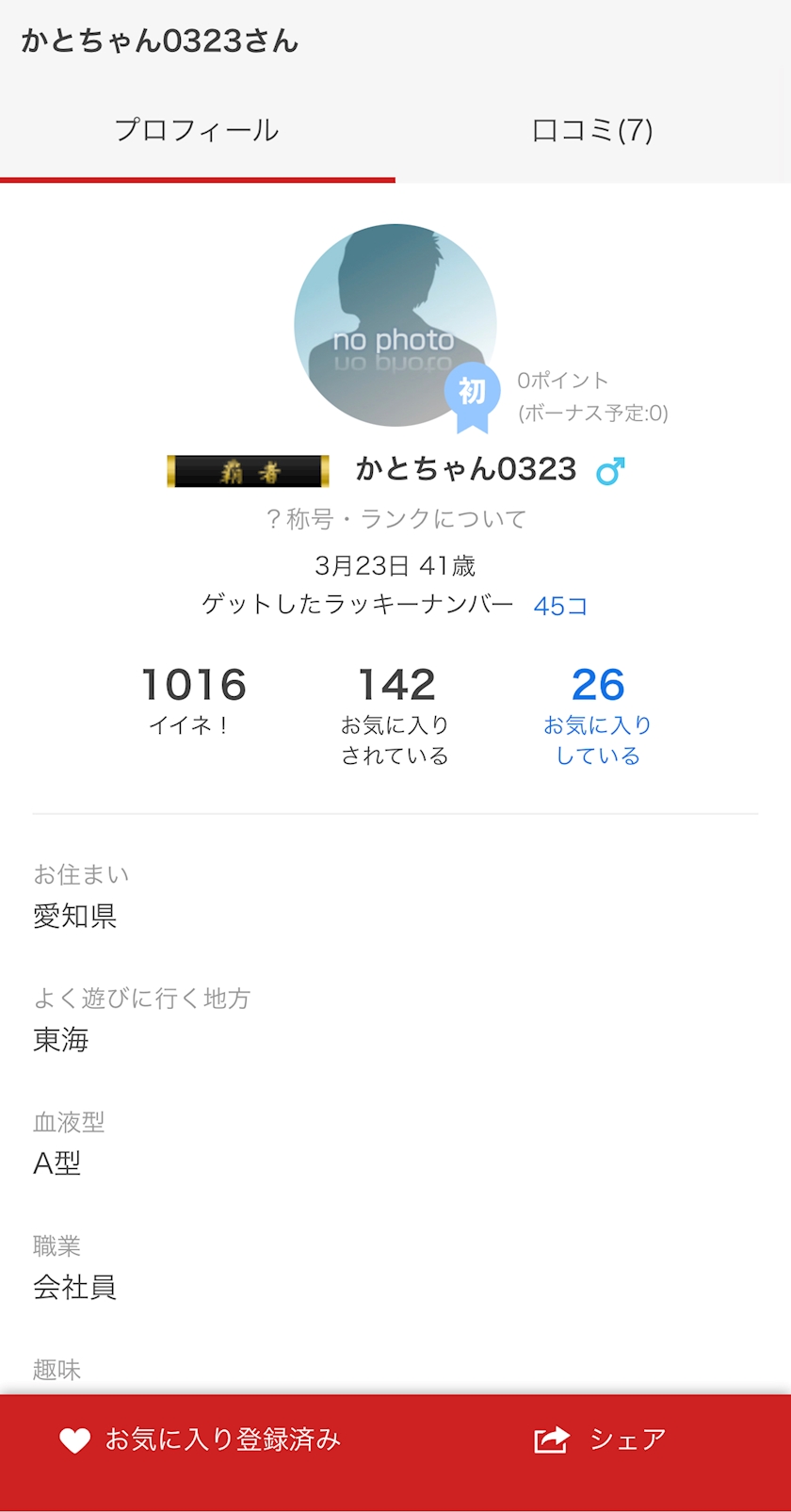Select the プロフィール tab
791x1512 pixels.
197,130
